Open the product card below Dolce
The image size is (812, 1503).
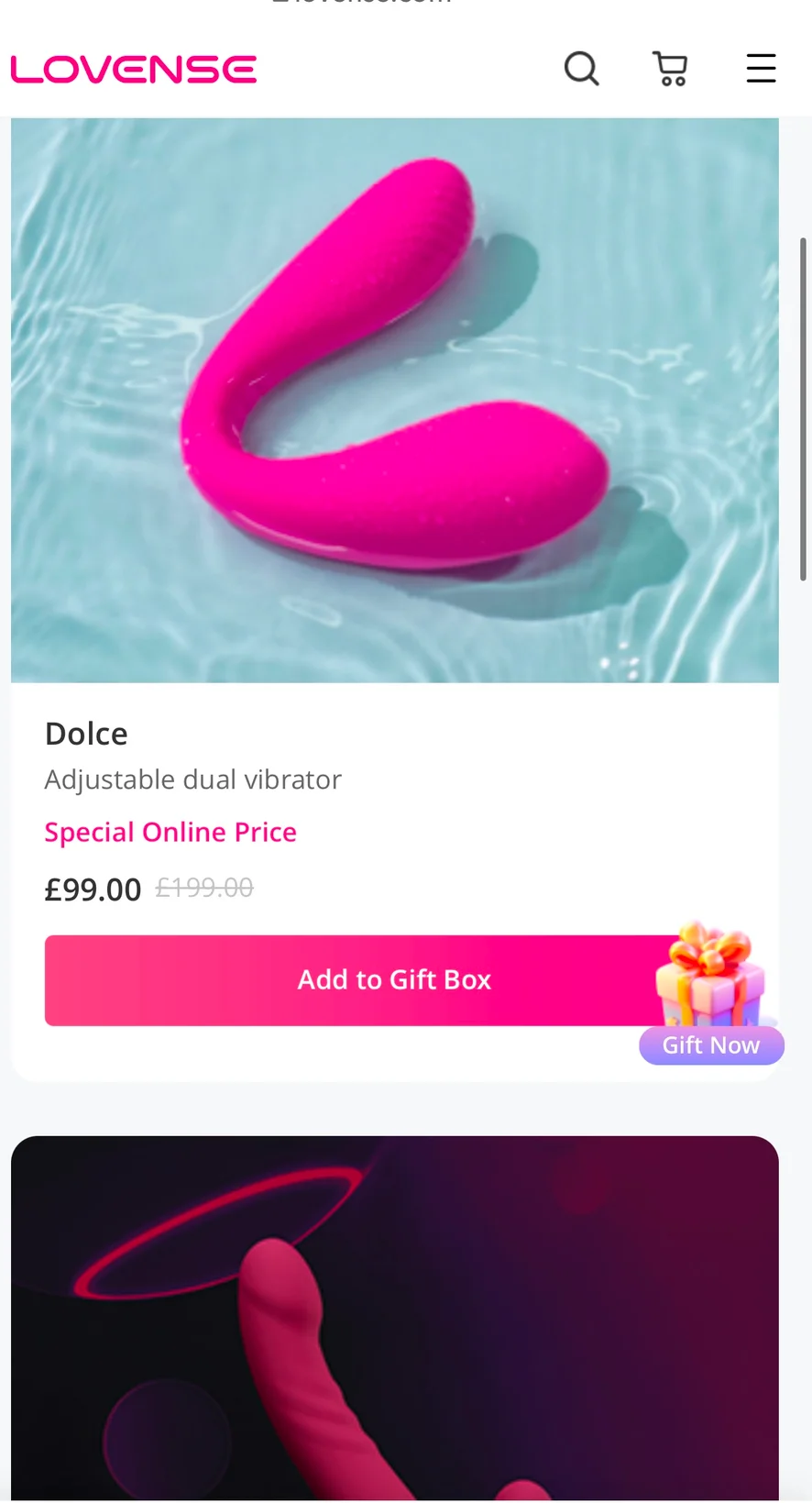point(394,1319)
